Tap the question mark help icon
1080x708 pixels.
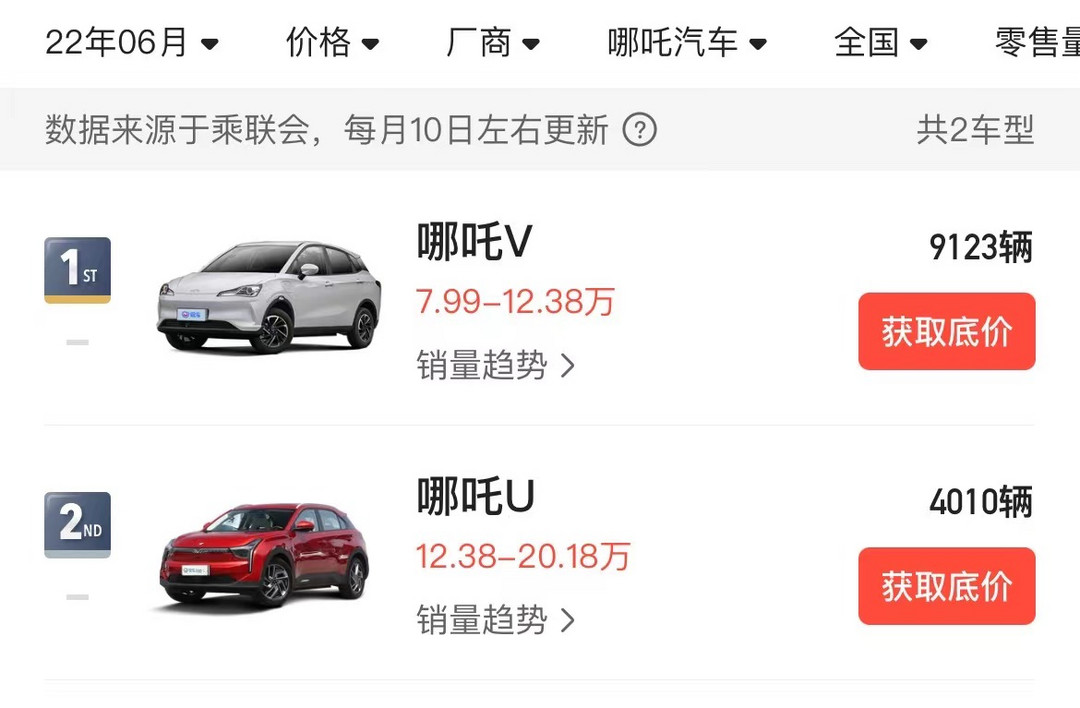tap(640, 130)
